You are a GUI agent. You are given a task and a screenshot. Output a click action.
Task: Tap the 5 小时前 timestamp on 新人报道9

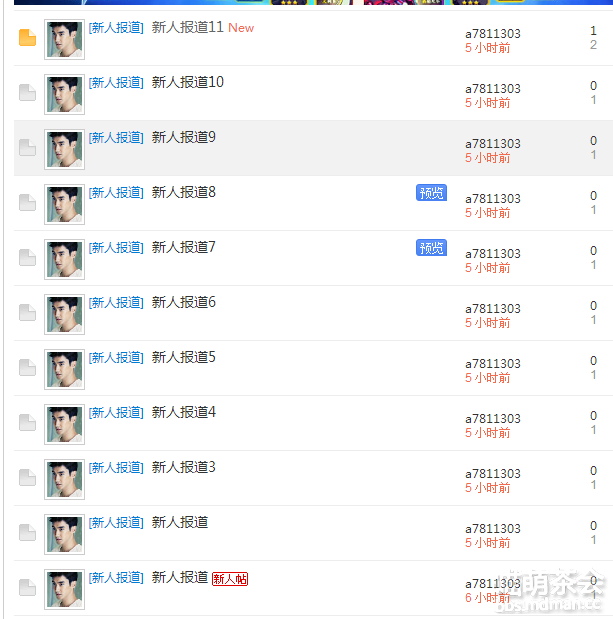487,158
